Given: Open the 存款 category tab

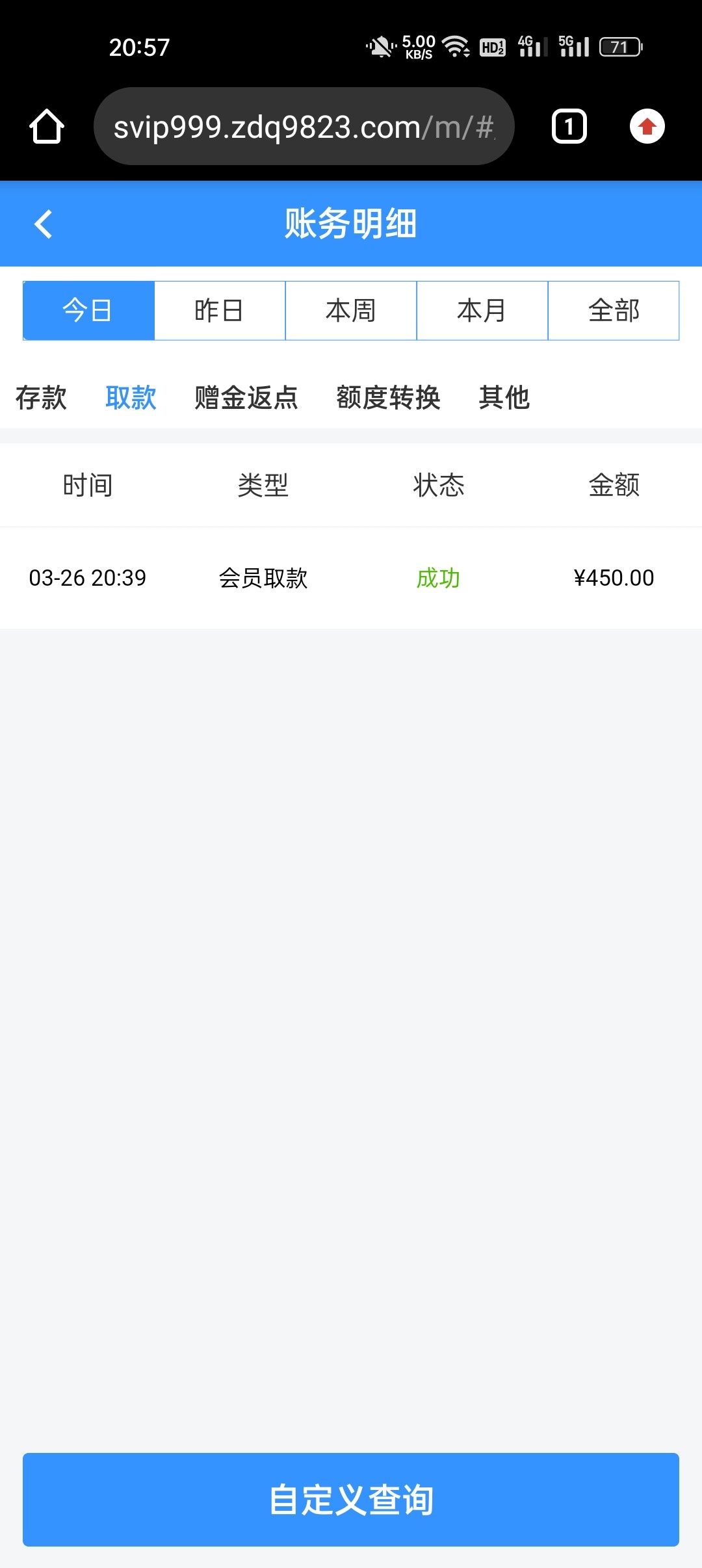Looking at the screenshot, I should 41,399.
